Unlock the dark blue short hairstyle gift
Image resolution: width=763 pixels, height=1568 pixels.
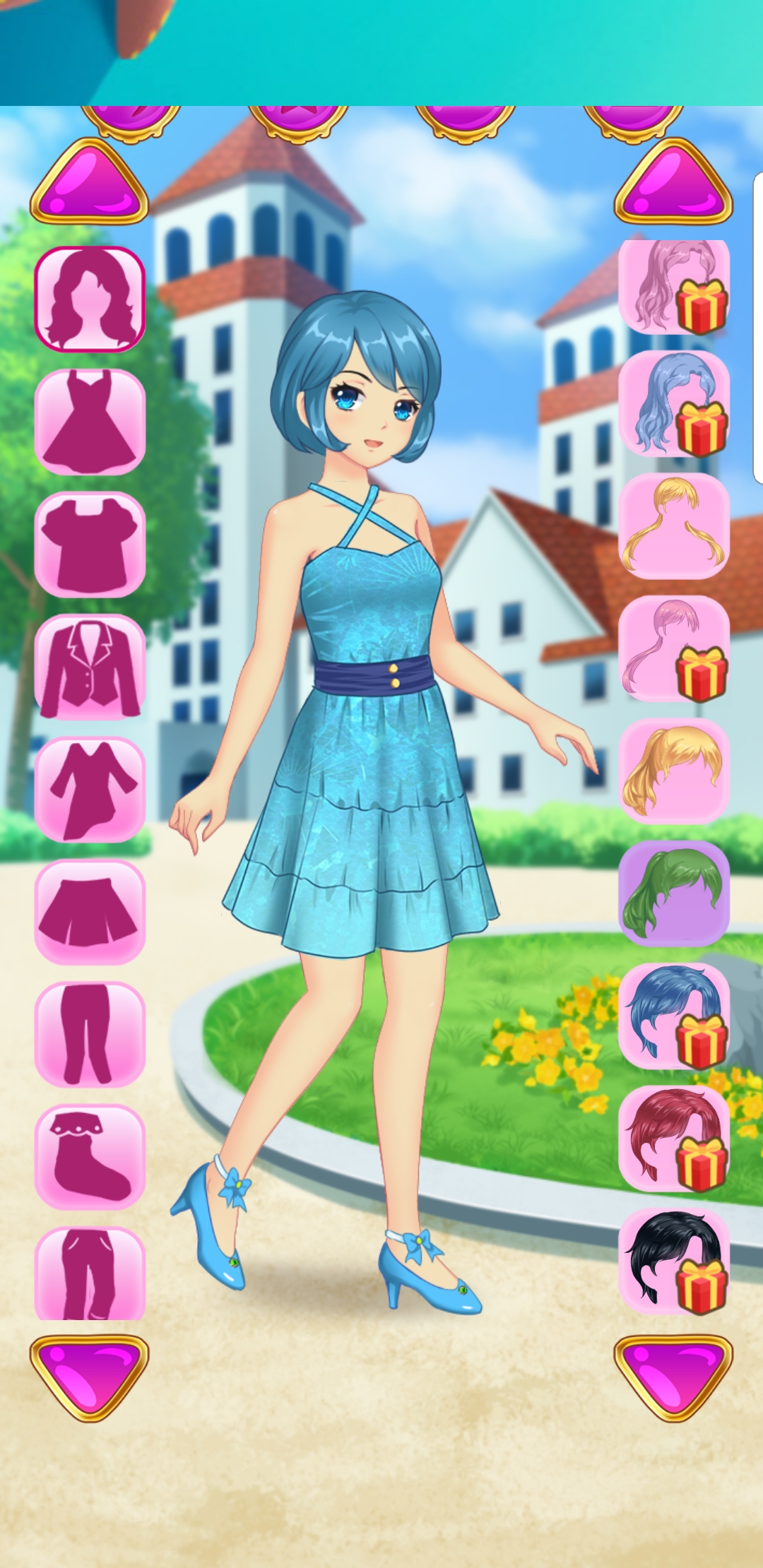pos(674,1016)
